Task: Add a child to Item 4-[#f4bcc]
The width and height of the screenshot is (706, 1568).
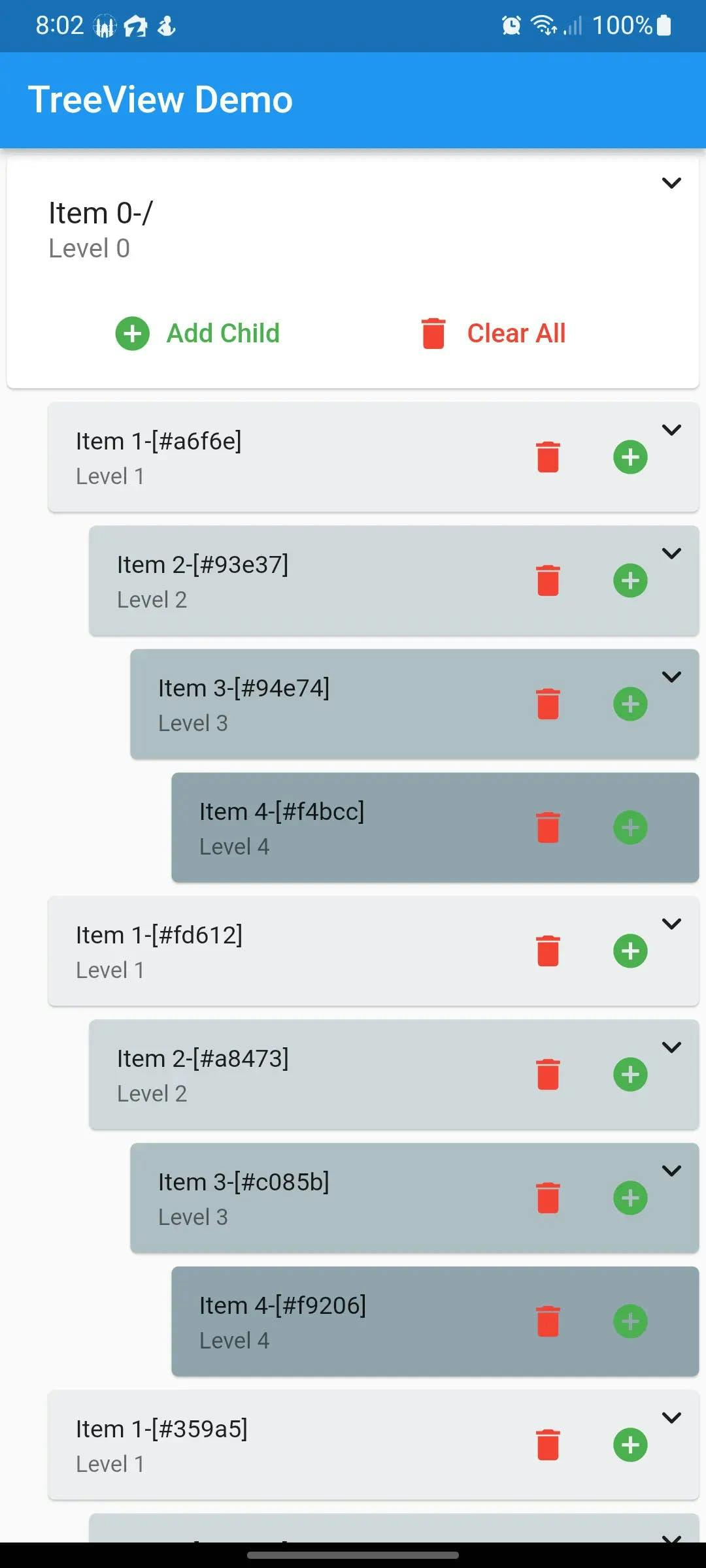Action: click(630, 827)
